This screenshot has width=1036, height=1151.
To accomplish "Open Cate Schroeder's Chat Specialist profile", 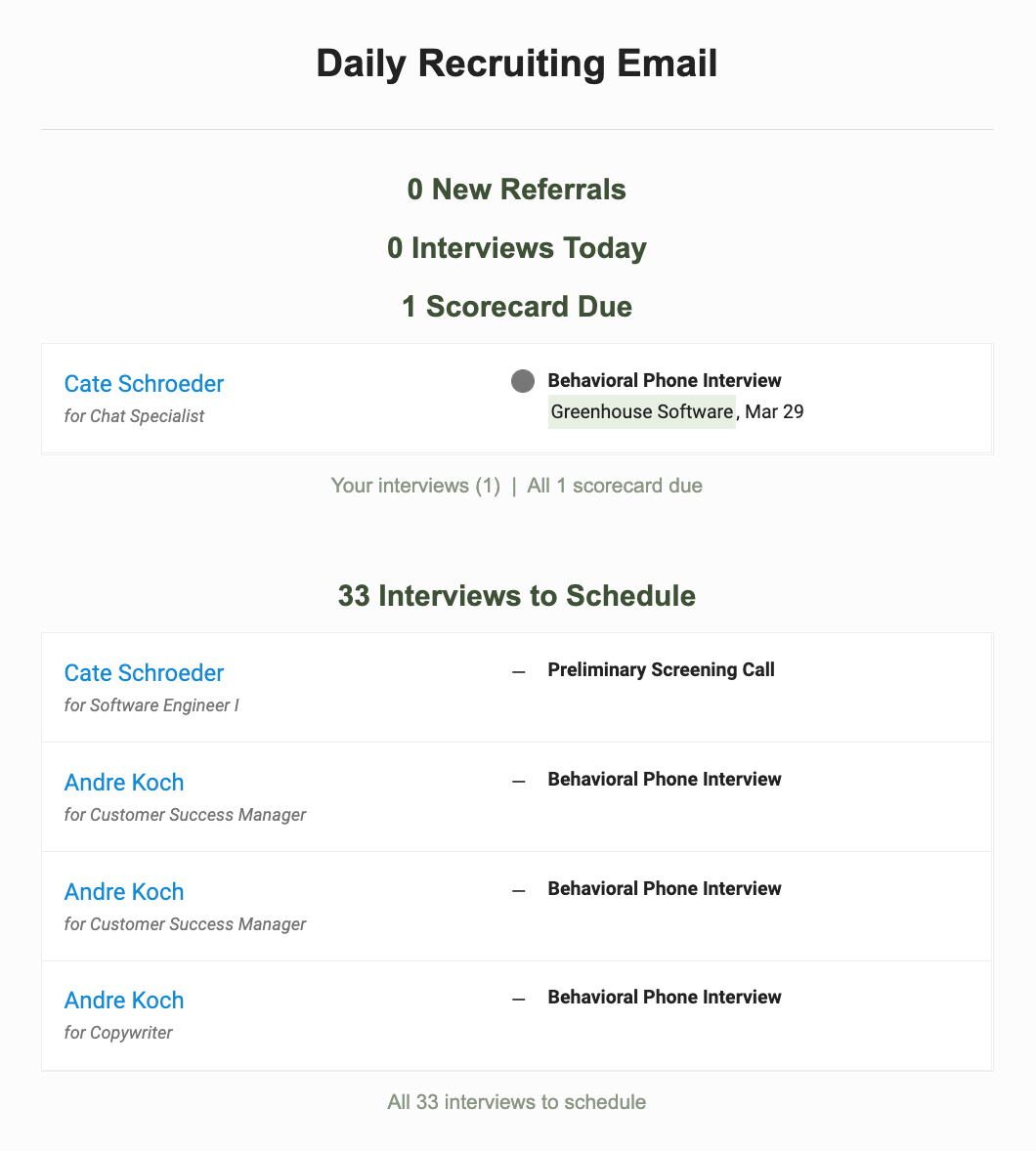I will tap(144, 384).
